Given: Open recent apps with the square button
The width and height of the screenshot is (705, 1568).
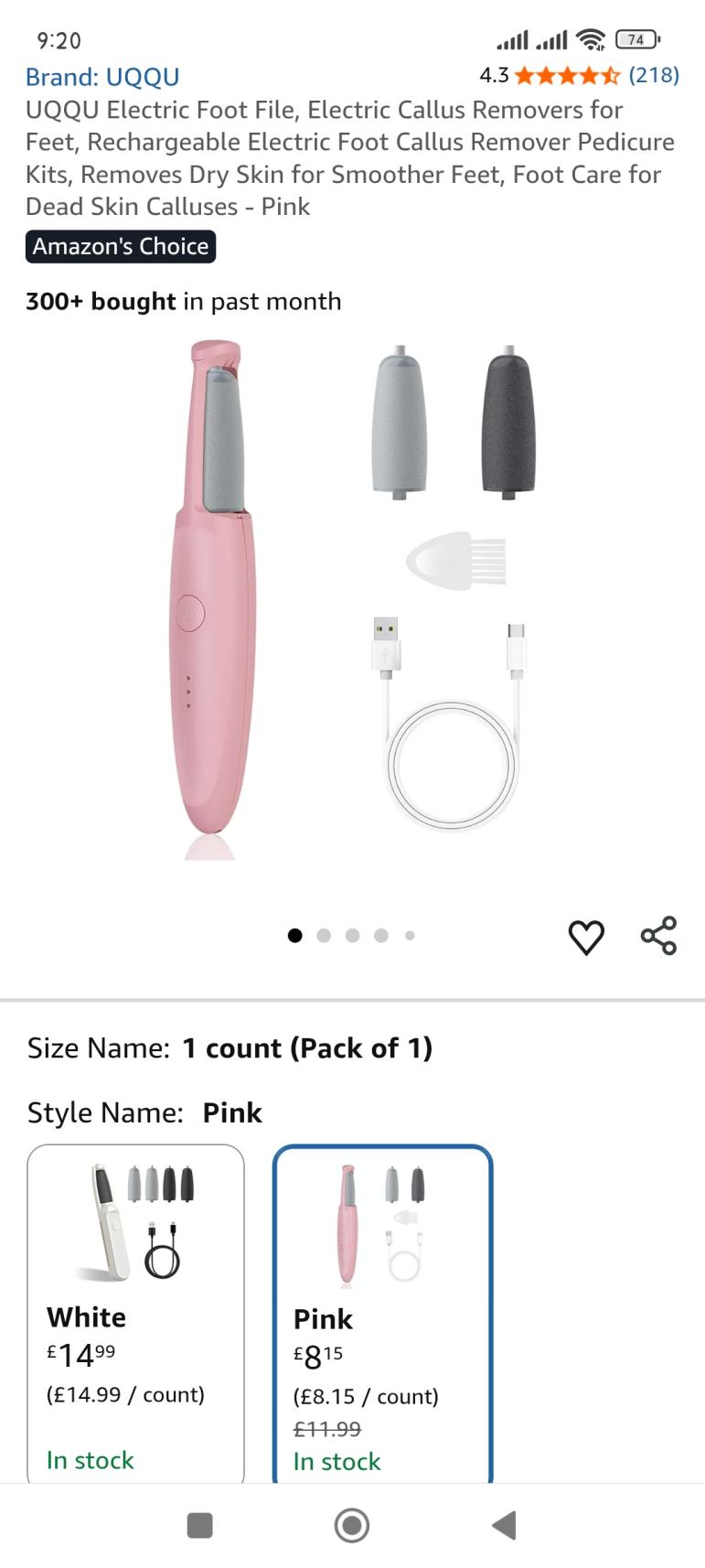Looking at the screenshot, I should click(x=199, y=1525).
